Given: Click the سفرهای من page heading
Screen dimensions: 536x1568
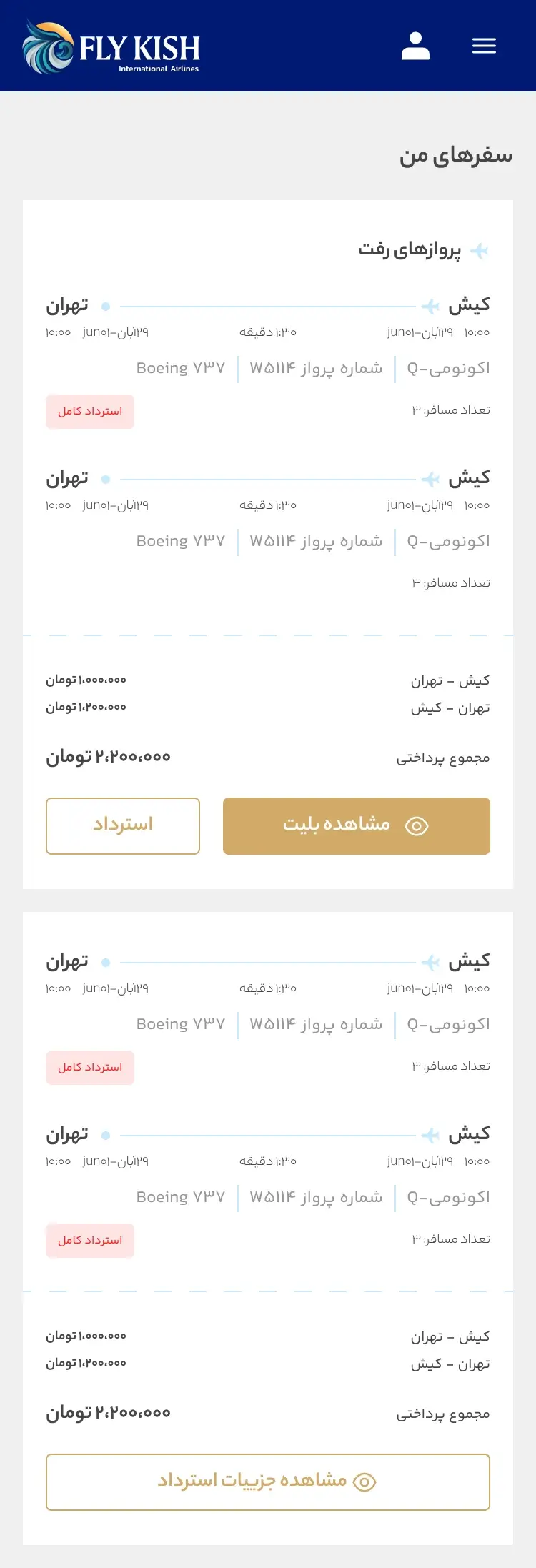Looking at the screenshot, I should coord(456,157).
